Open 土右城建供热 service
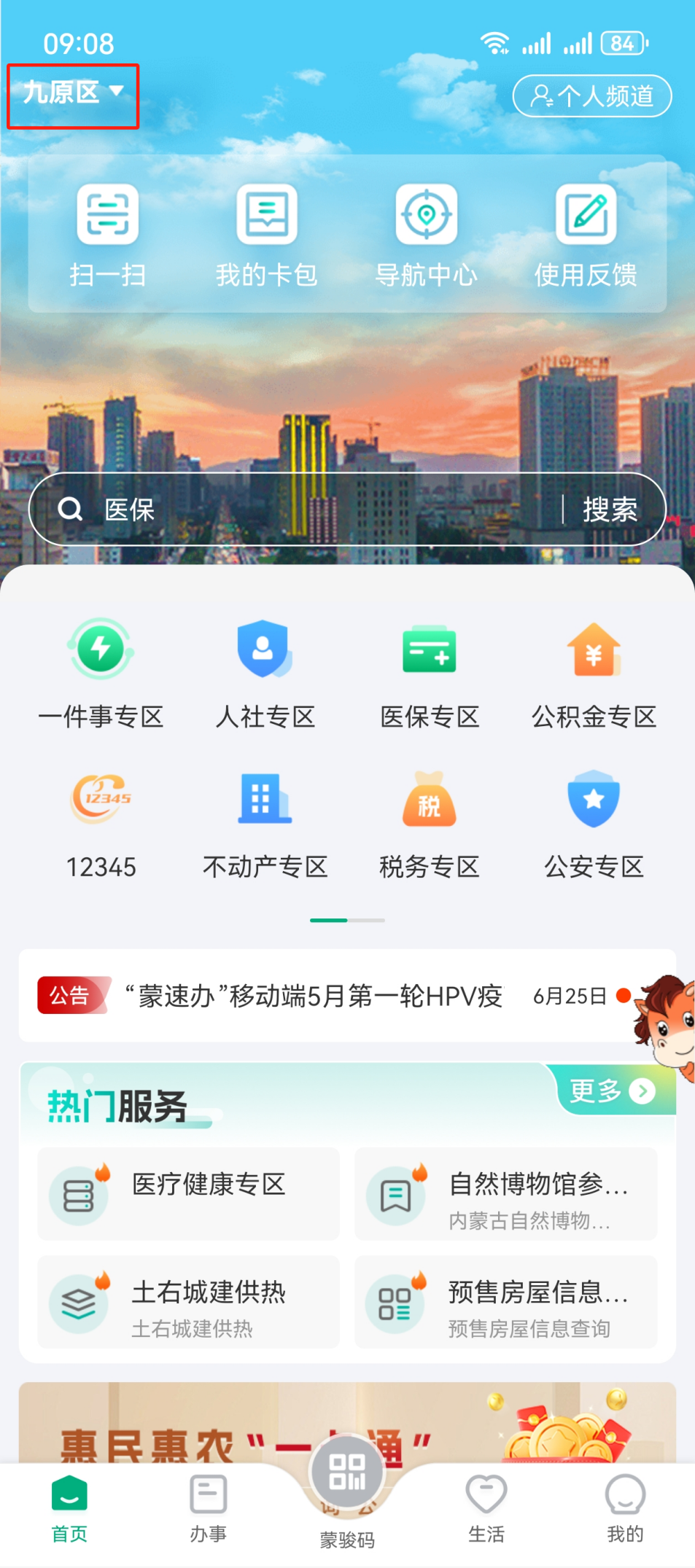 (x=188, y=1302)
